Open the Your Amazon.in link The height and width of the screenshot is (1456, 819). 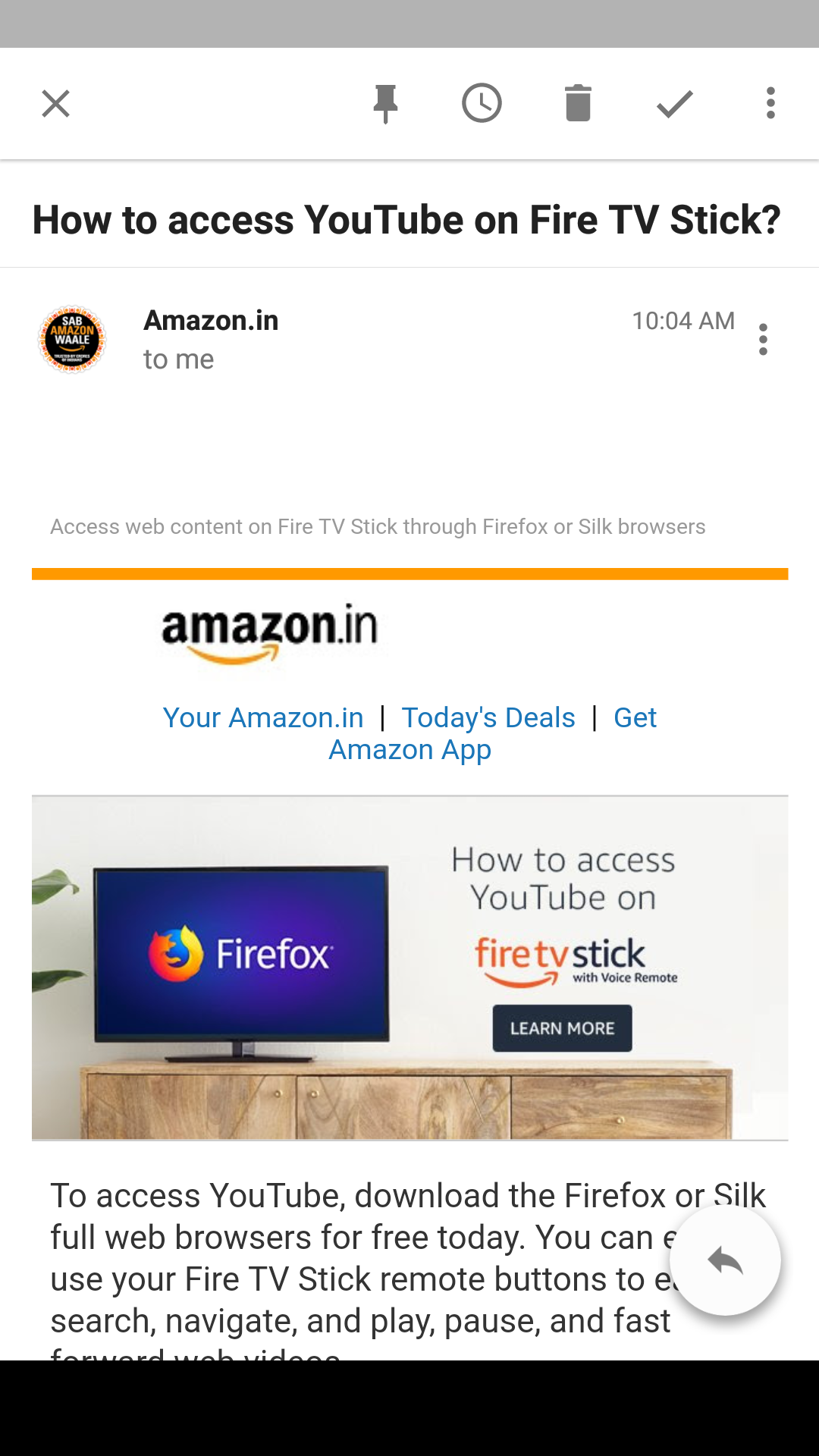point(263,717)
